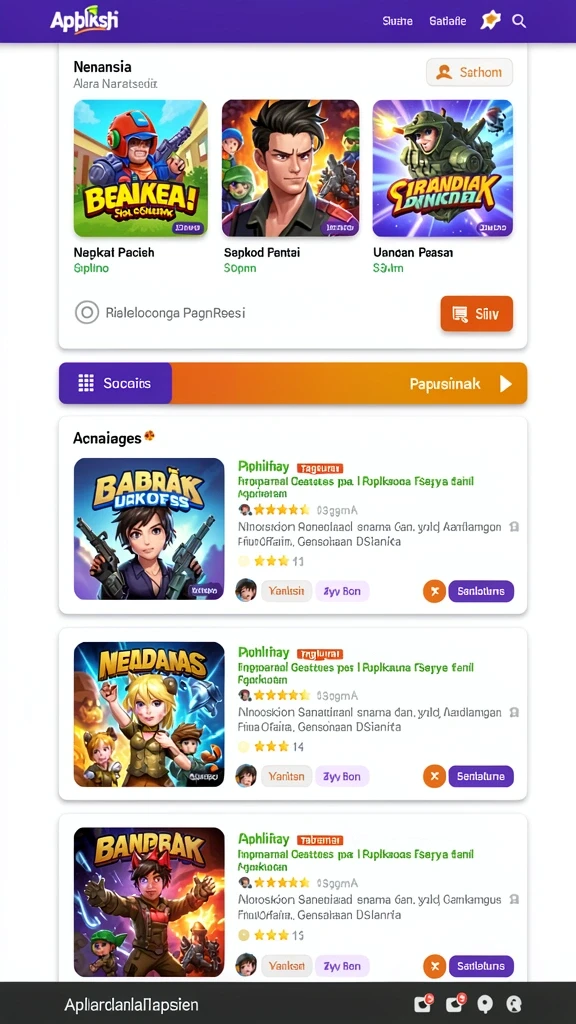Open the Babrak Ukofss game card image
The height and width of the screenshot is (1024, 576).
pos(149,529)
